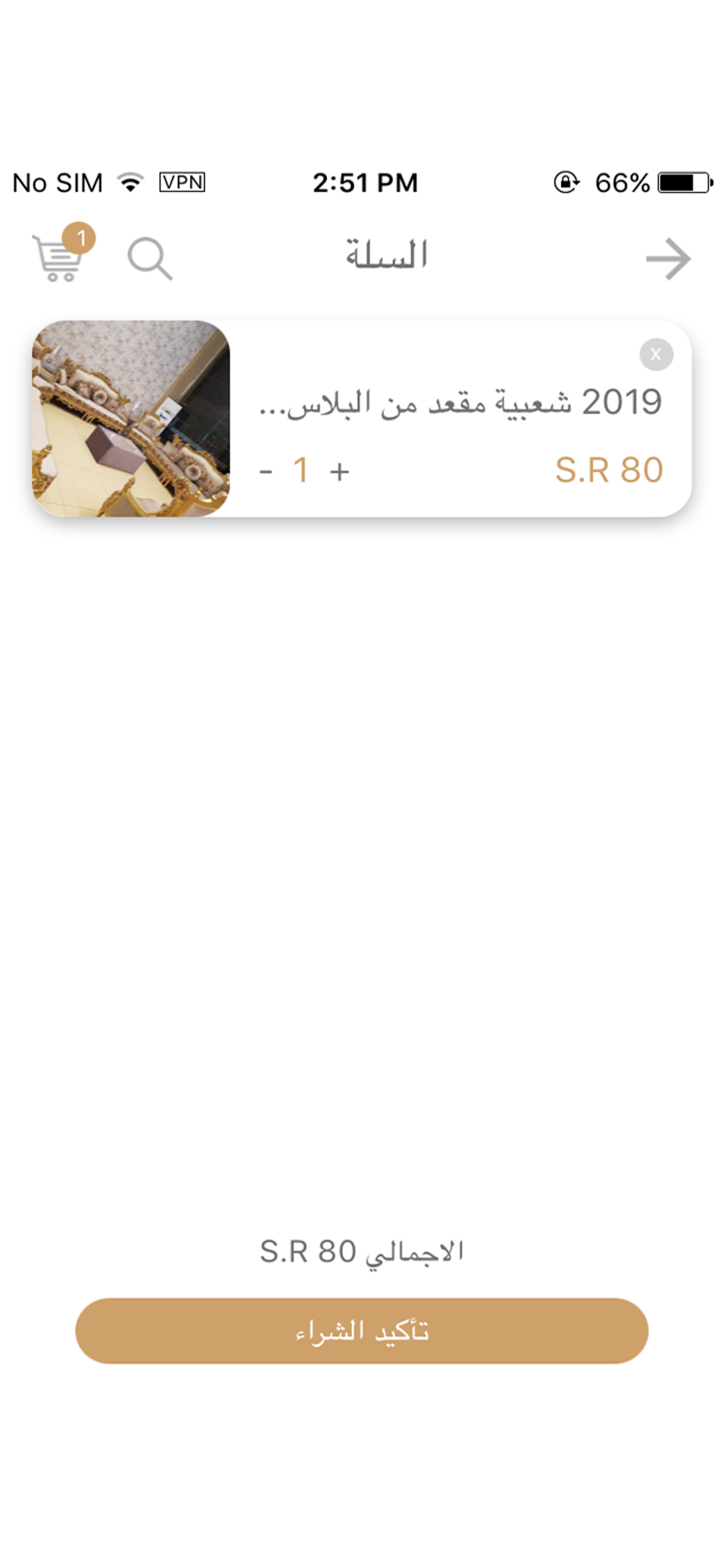Open the furniture product image
This screenshot has height=1568, width=724.
click(131, 419)
